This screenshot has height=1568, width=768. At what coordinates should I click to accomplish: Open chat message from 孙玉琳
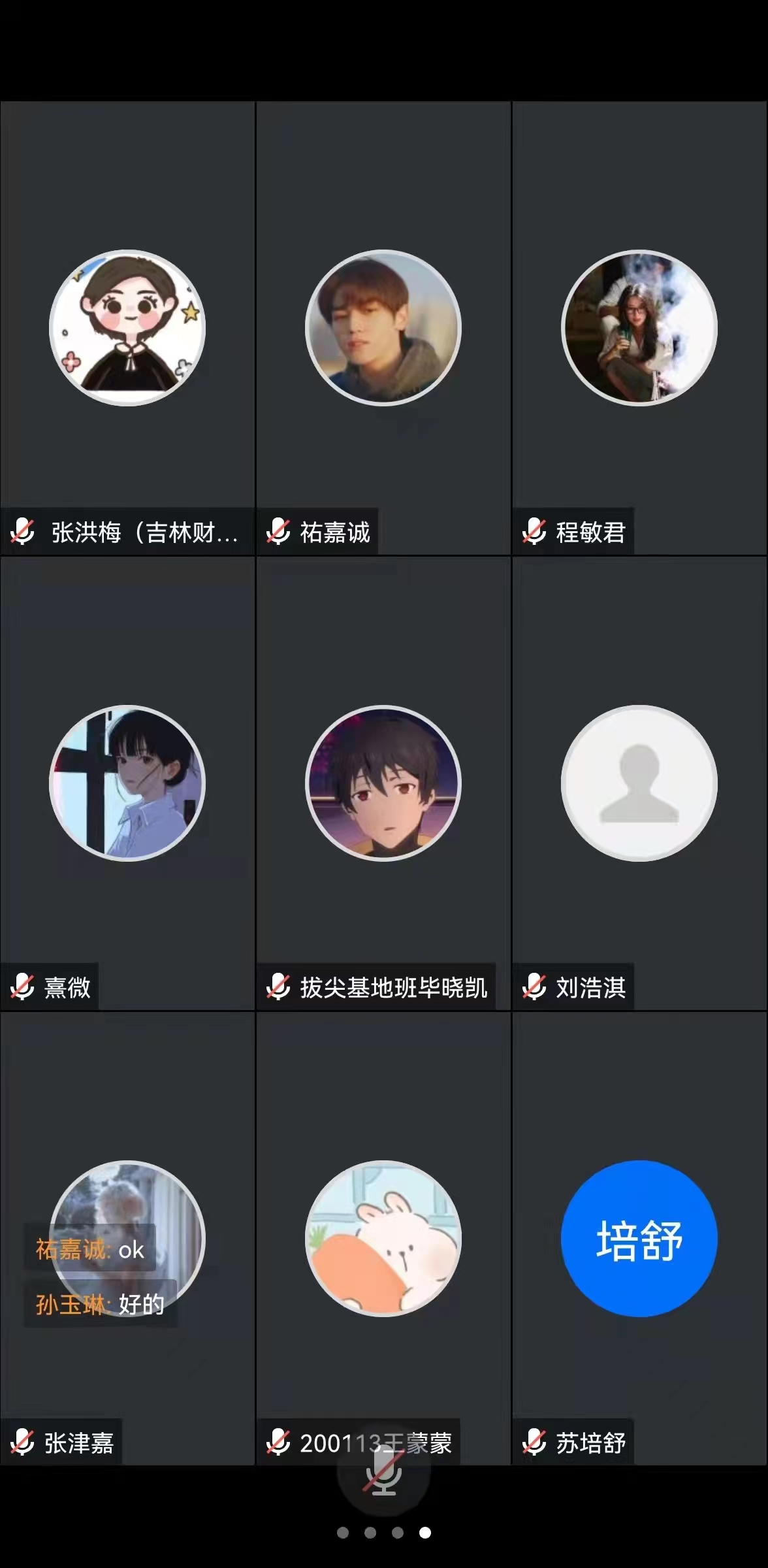[x=100, y=1305]
